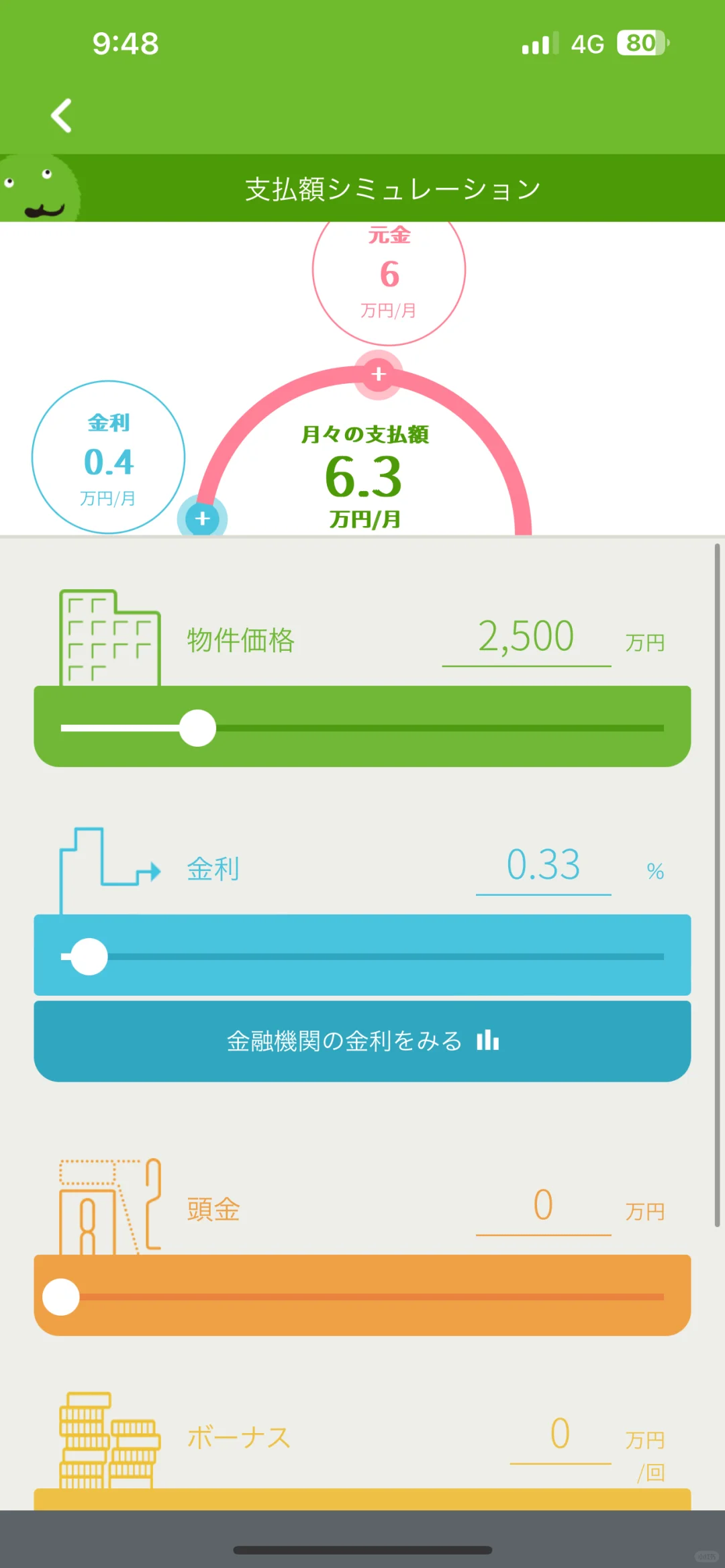Tap the pink plus on the 元金 arc
Image resolution: width=725 pixels, height=1568 pixels.
tap(379, 374)
